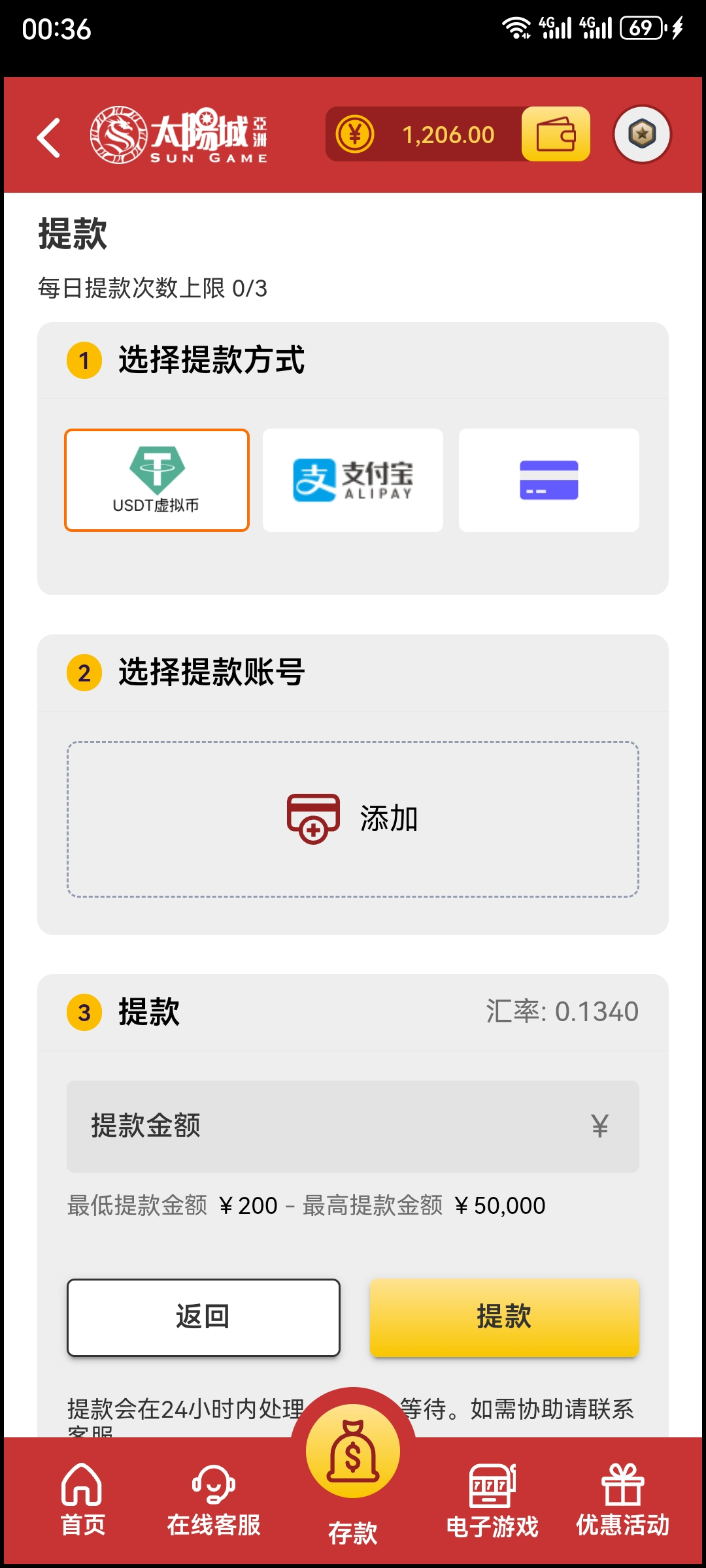Screen dimensions: 706x1568
Task: Open the VIP badge profile icon
Action: pos(642,135)
